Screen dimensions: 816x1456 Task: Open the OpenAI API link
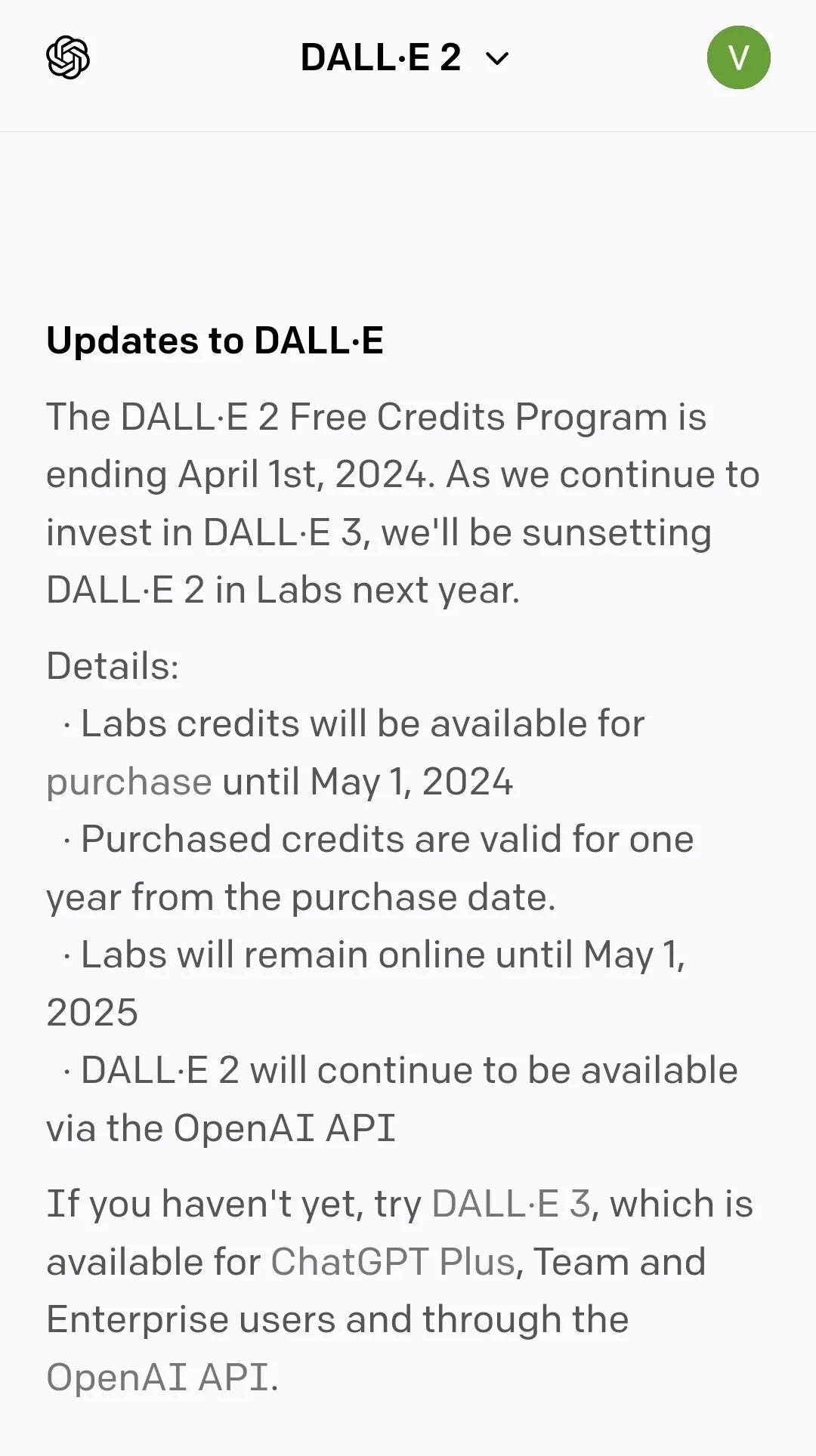[x=158, y=1377]
